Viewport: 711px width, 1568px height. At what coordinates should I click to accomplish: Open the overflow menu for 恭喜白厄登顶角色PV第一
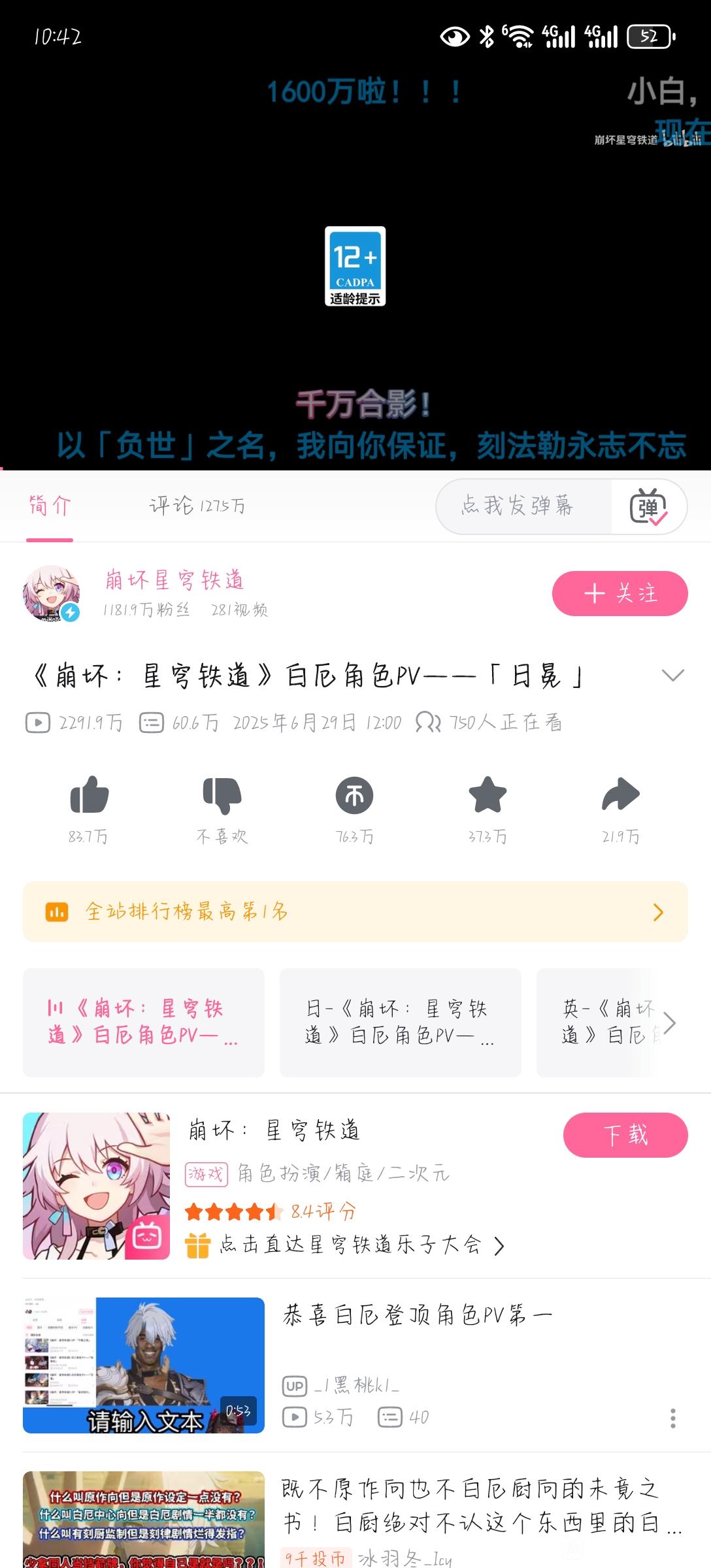[x=672, y=1418]
